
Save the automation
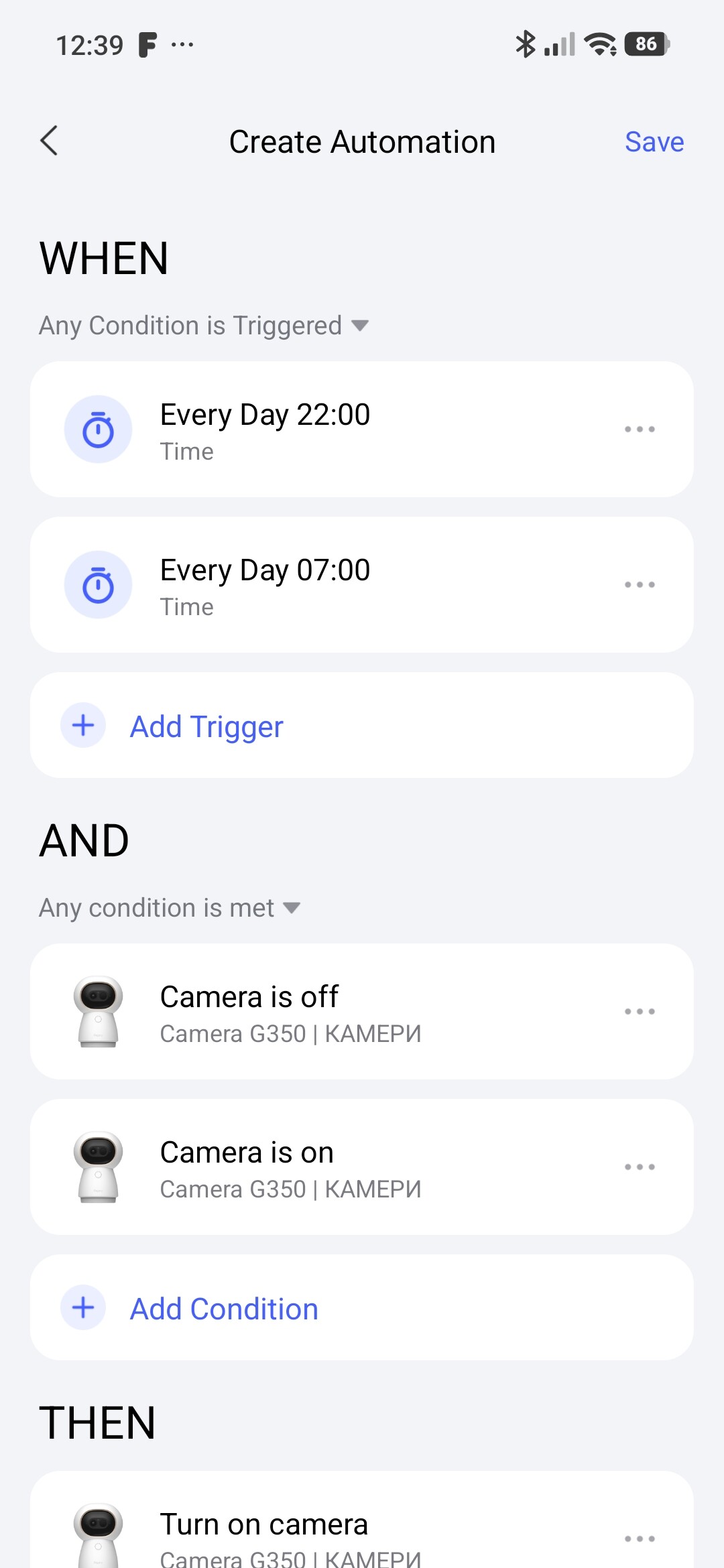654,142
